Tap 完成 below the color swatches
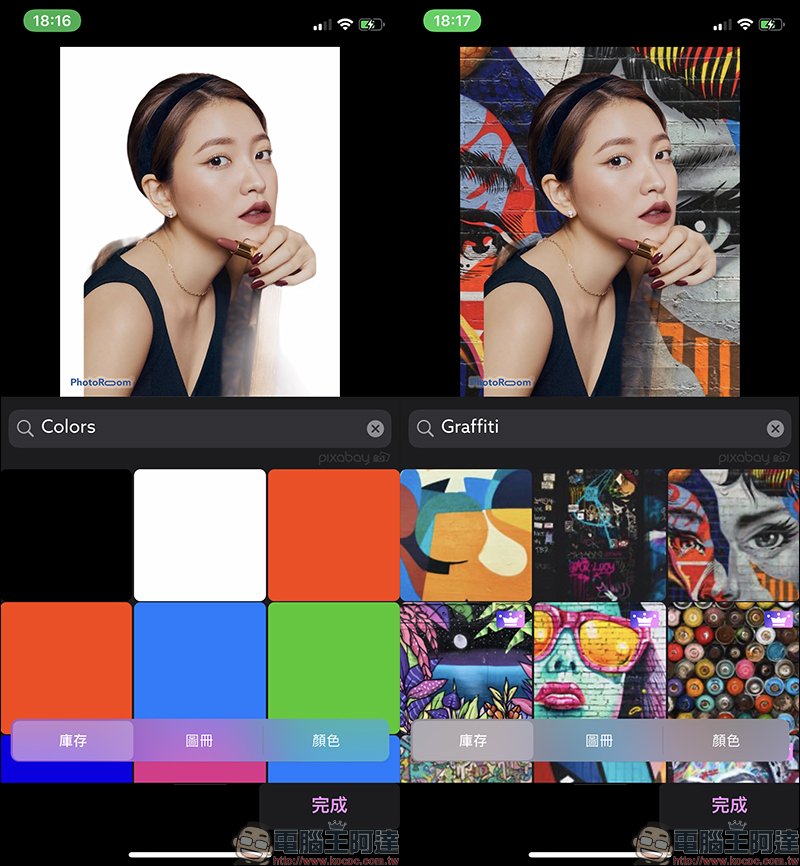 329,805
